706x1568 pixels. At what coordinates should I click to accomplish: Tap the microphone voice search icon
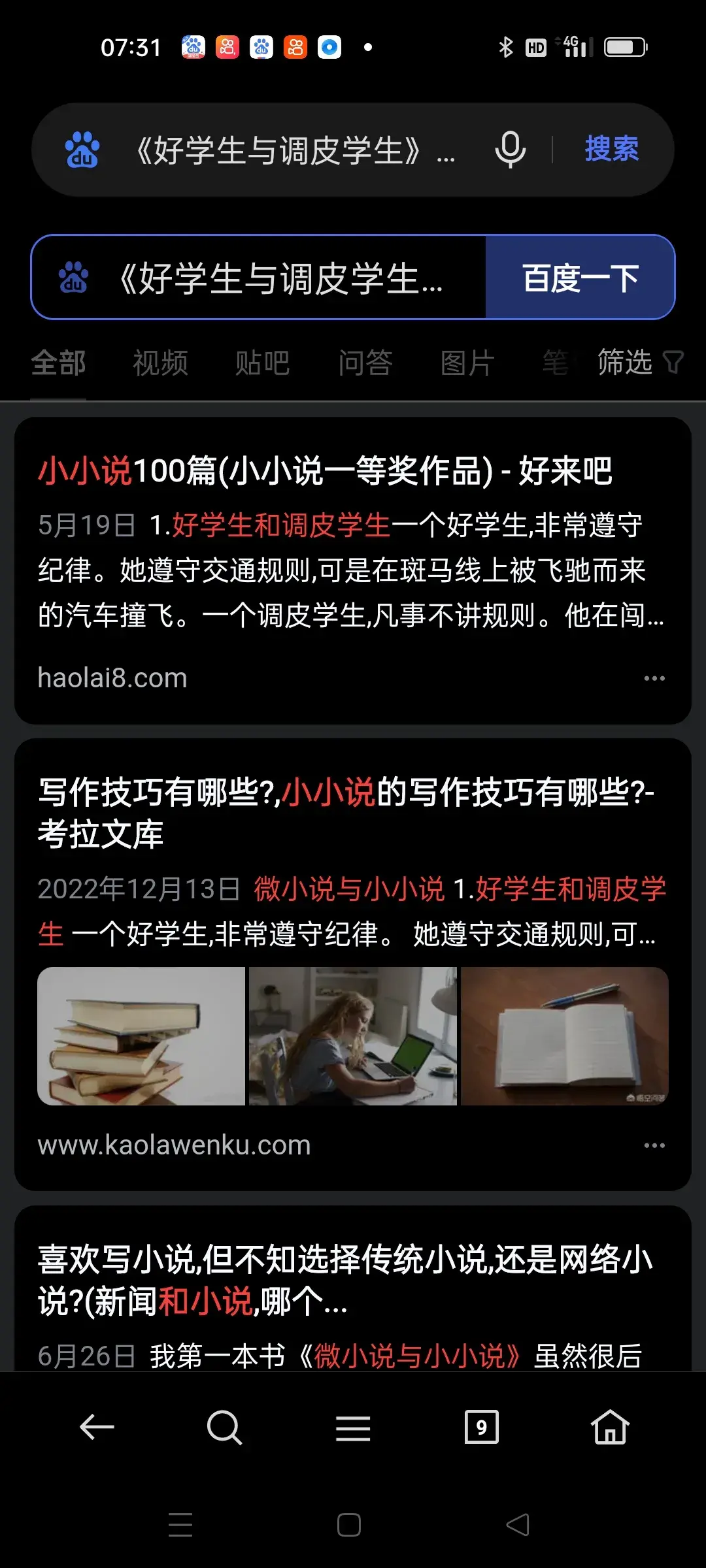coord(510,150)
